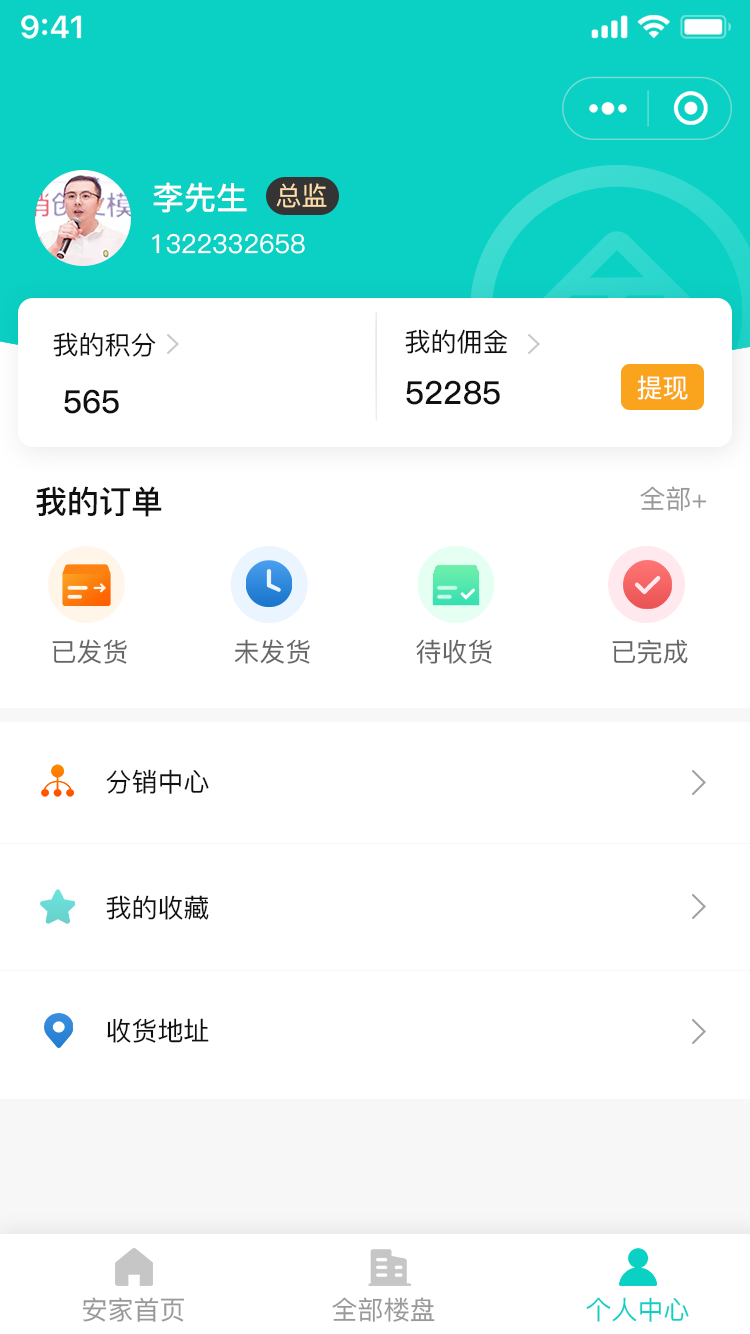Open 待收货 orders
Image resolution: width=750 pixels, height=1334 pixels.
455,605
